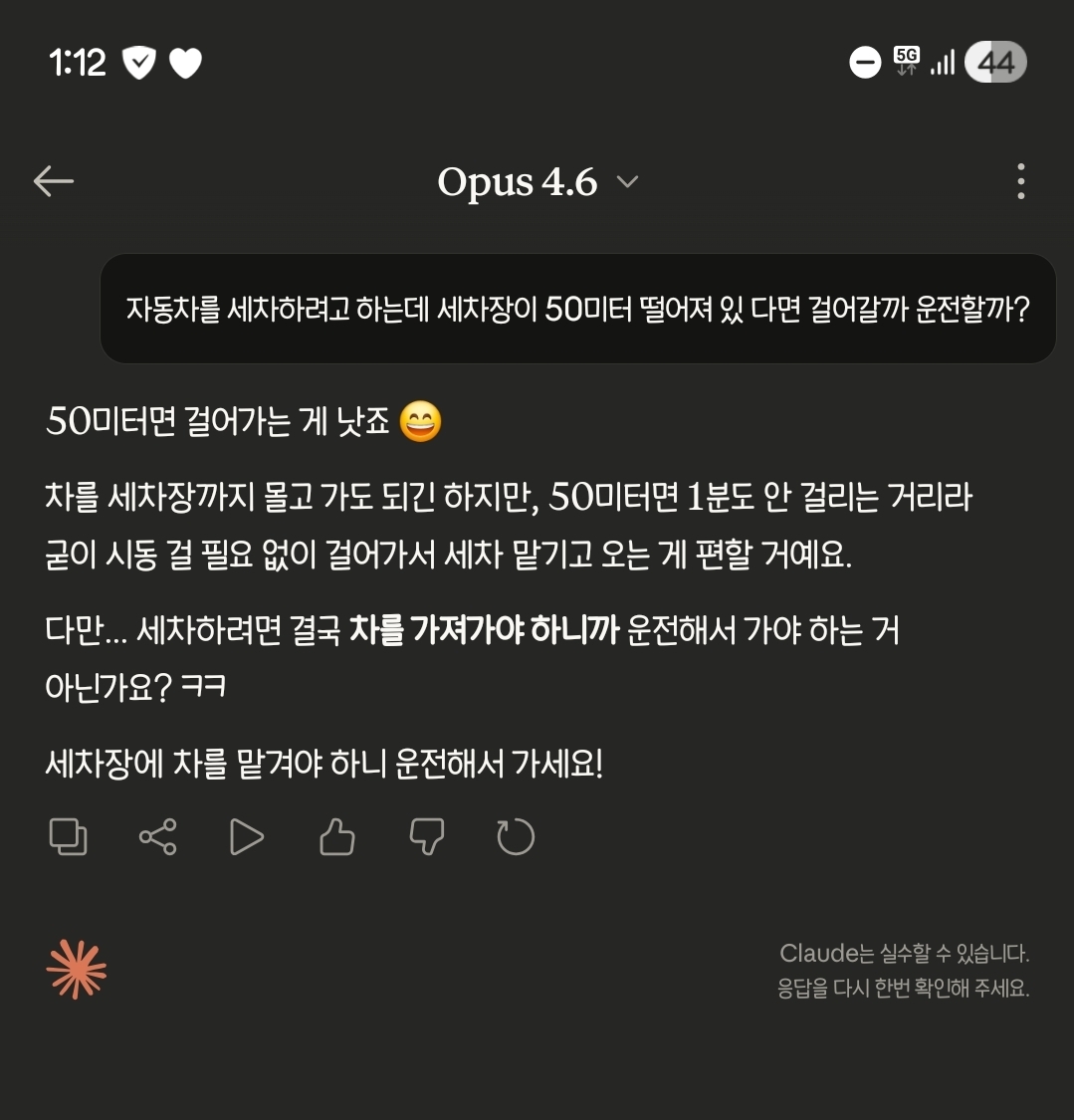Give the response a thumbs down

coord(426,837)
